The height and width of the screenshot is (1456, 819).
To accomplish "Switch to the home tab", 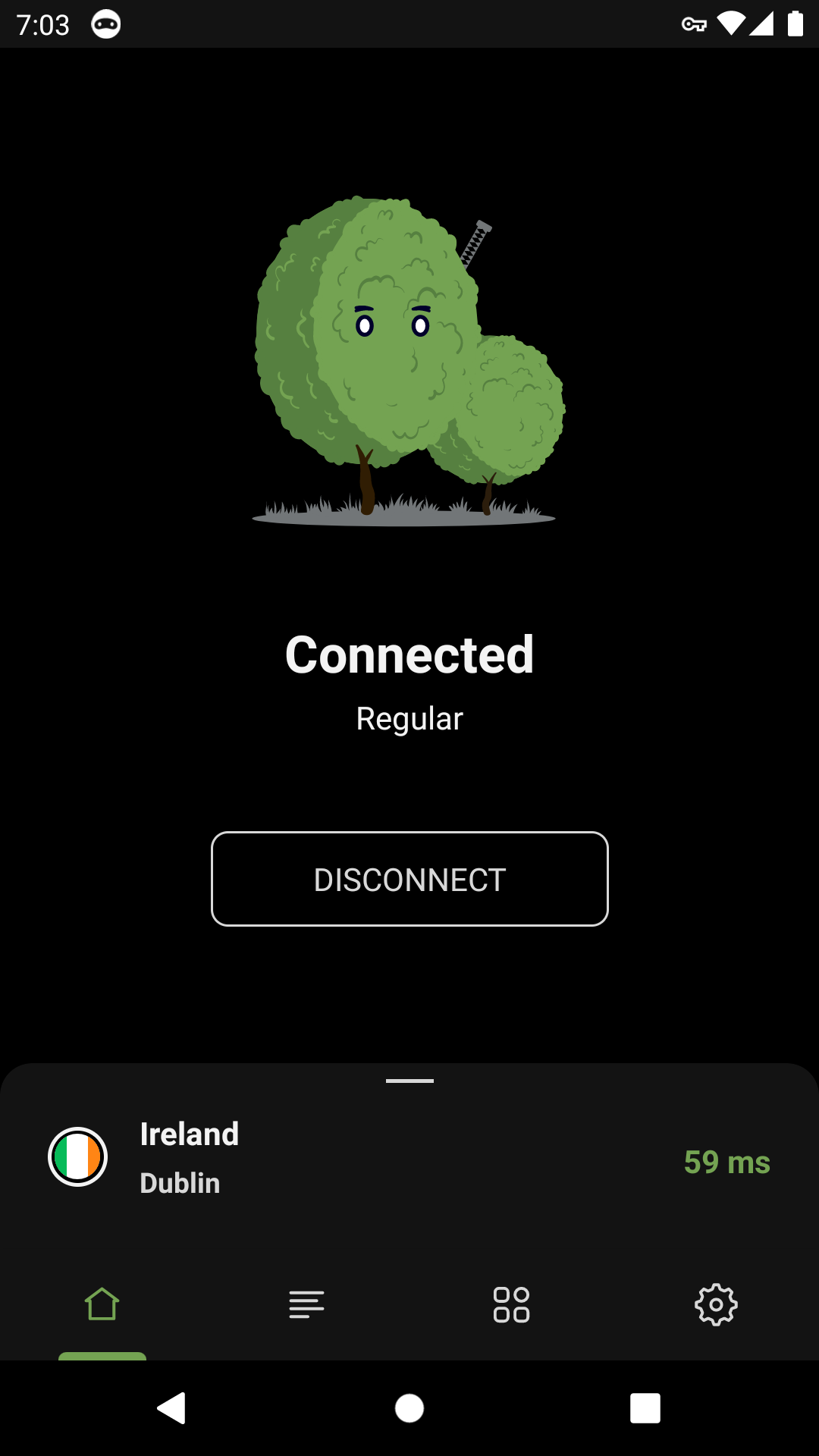I will click(x=102, y=1304).
